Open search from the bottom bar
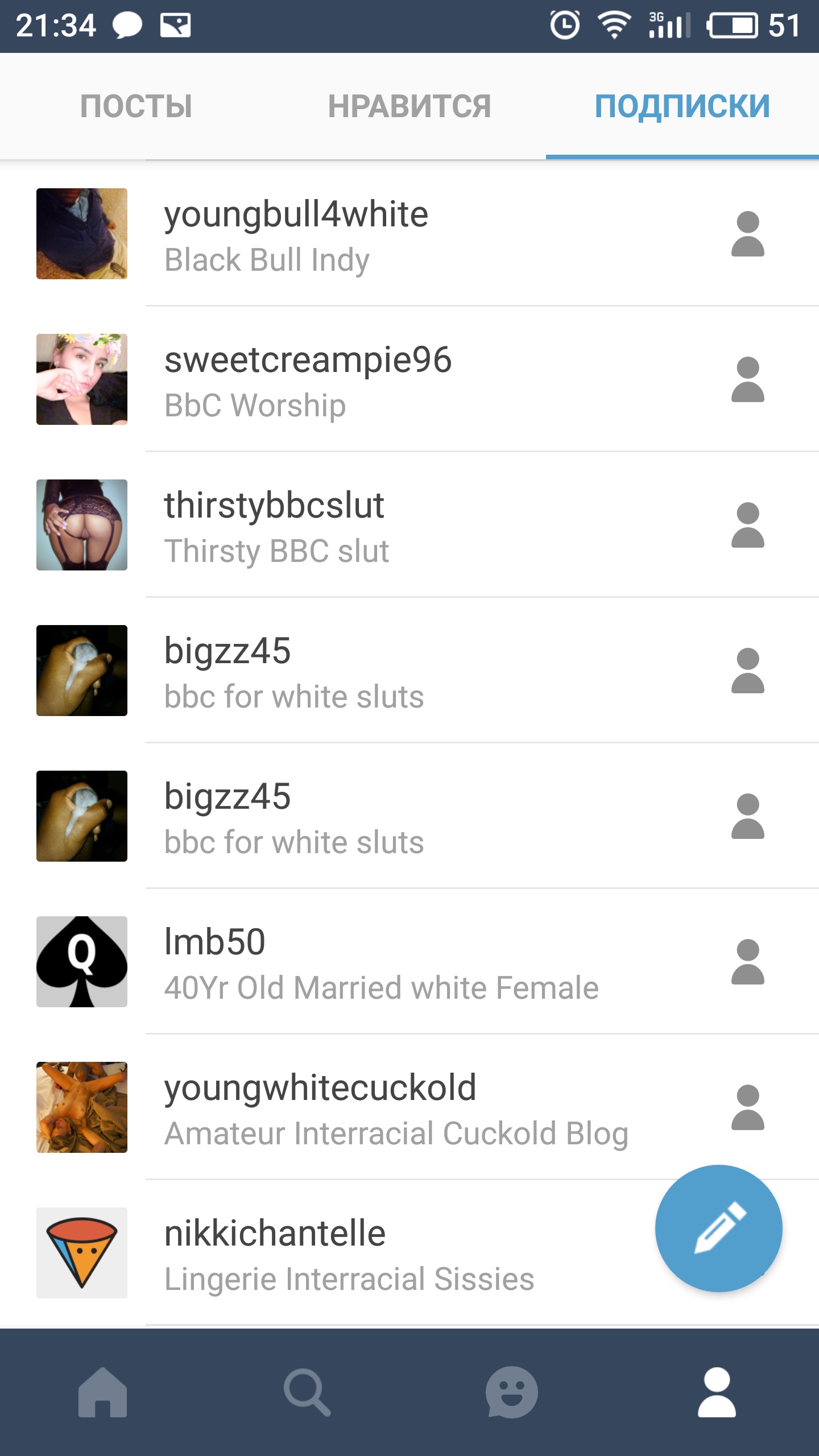Viewport: 819px width, 1456px height. (307, 1392)
